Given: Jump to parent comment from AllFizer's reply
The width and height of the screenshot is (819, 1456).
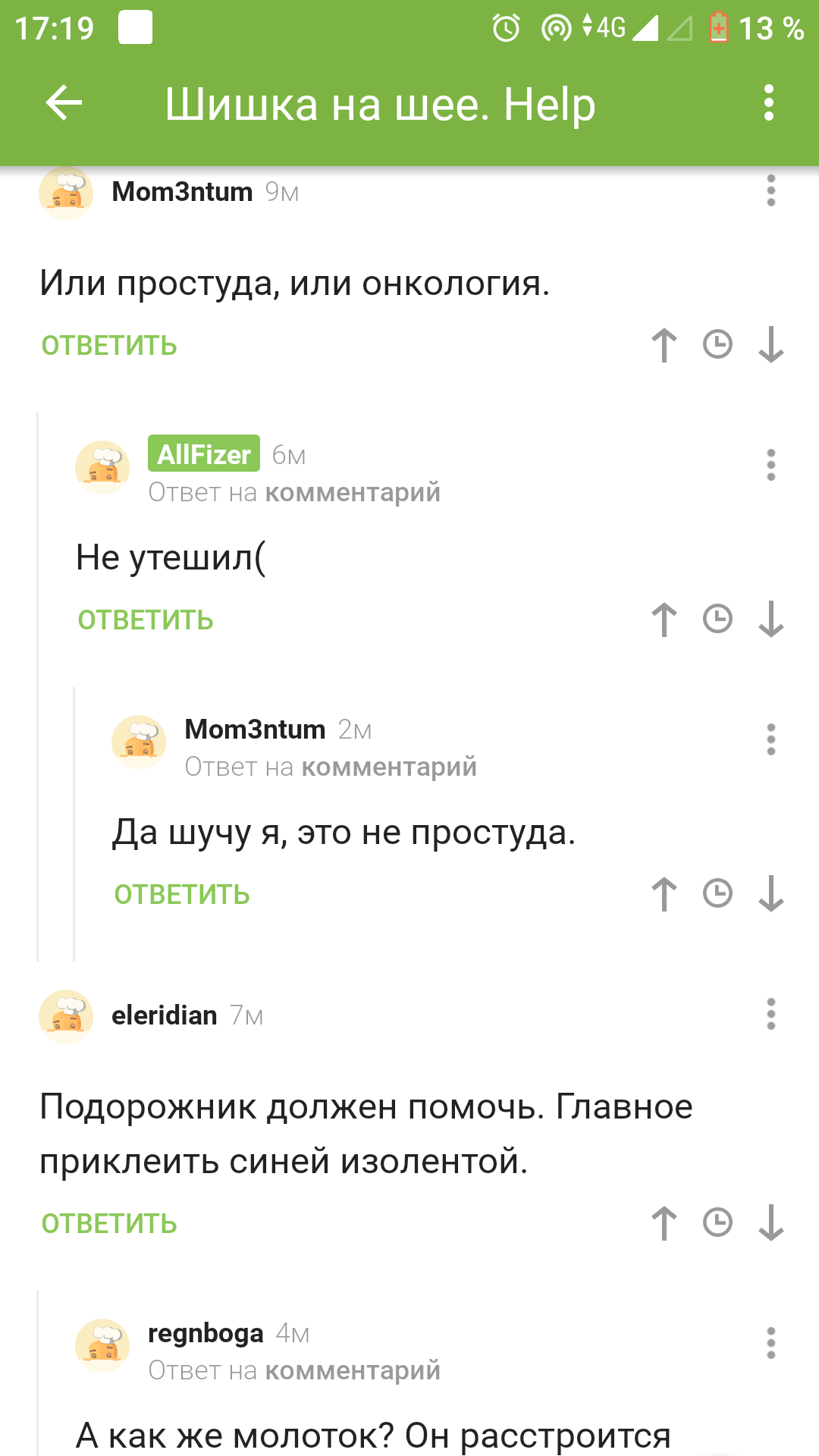Looking at the screenshot, I should coord(352,493).
